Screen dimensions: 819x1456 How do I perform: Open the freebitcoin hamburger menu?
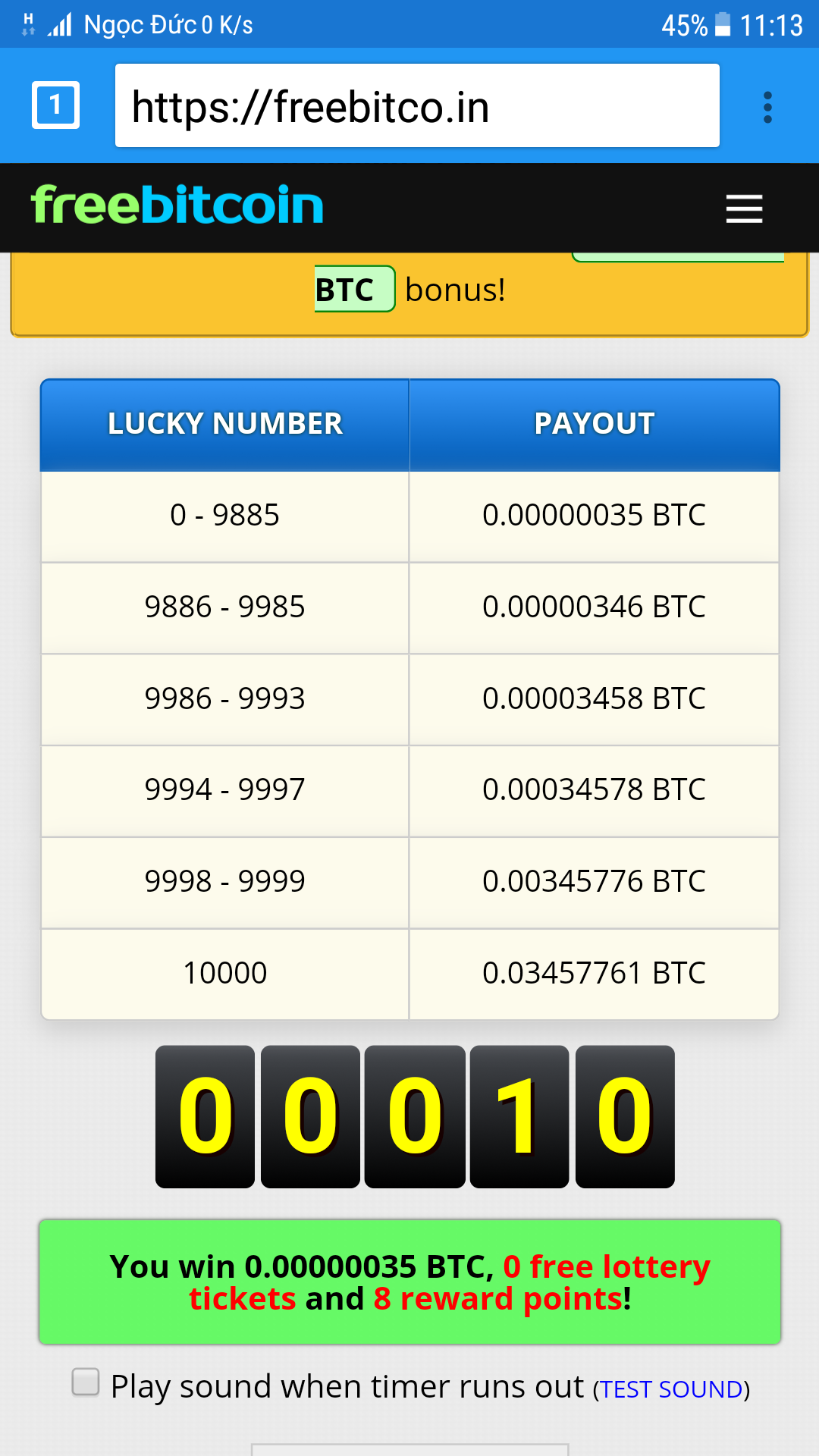(744, 209)
